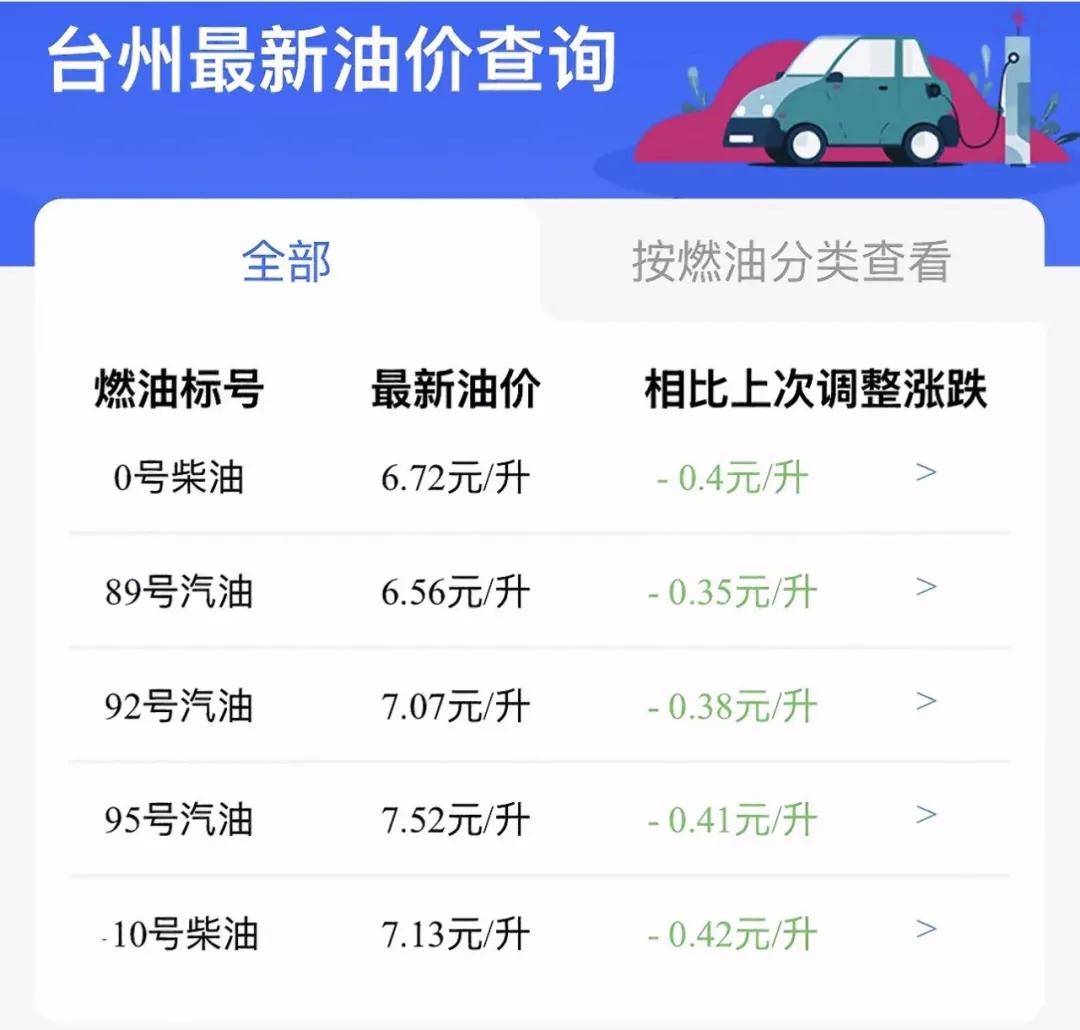Screen dimensions: 1080x1030
Task: Switch to the 全部 tab
Action: 287,262
